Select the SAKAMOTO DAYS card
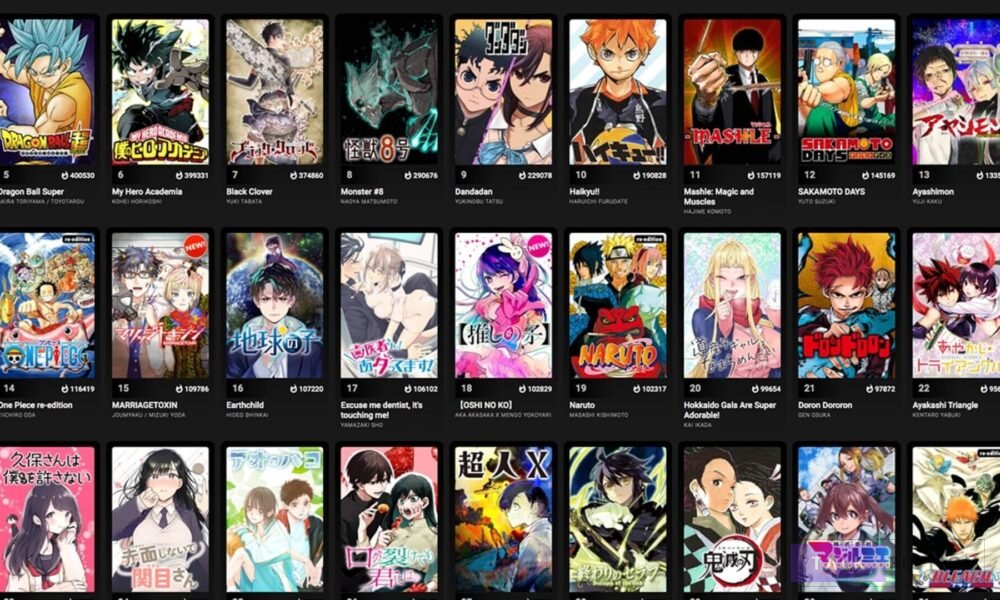1000x600 pixels. 846,95
